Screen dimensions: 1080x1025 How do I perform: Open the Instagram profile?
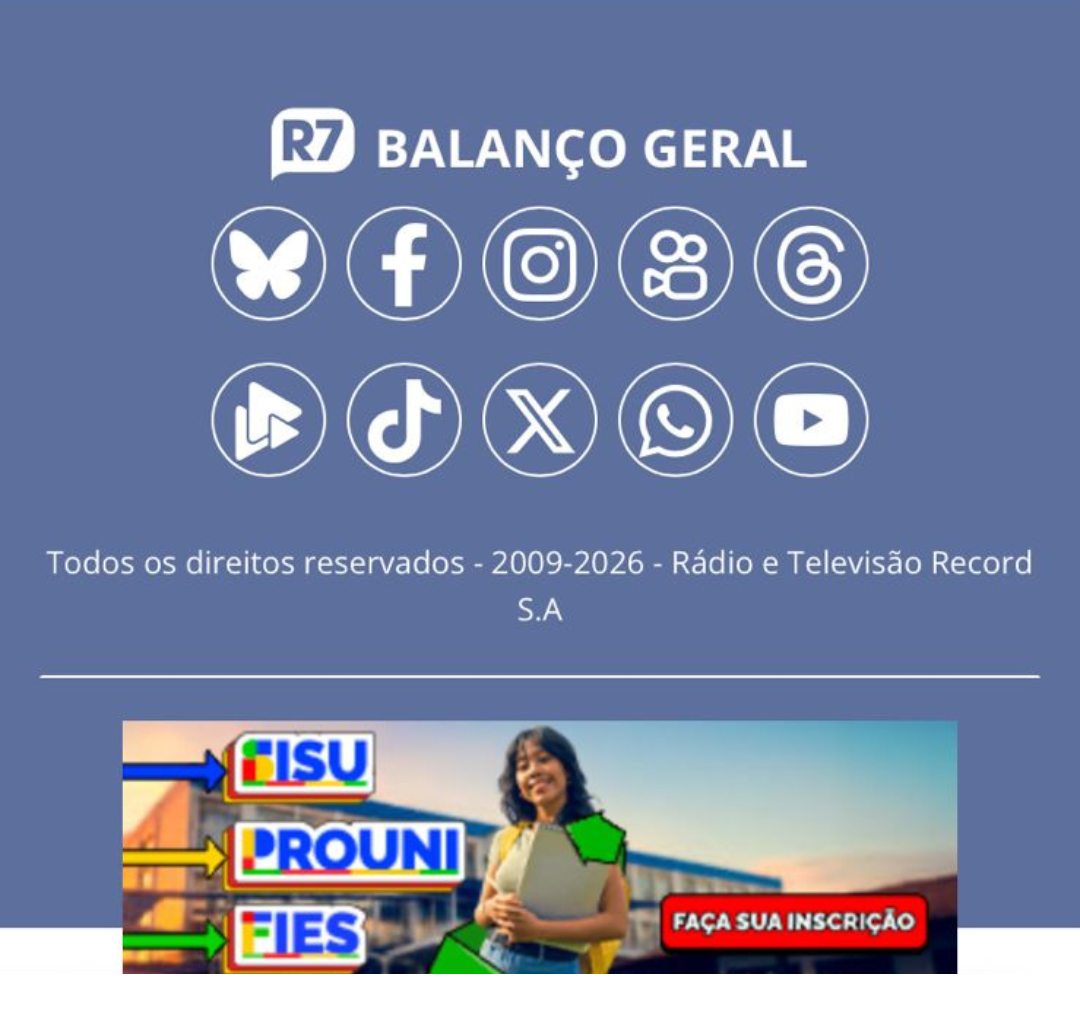(540, 264)
